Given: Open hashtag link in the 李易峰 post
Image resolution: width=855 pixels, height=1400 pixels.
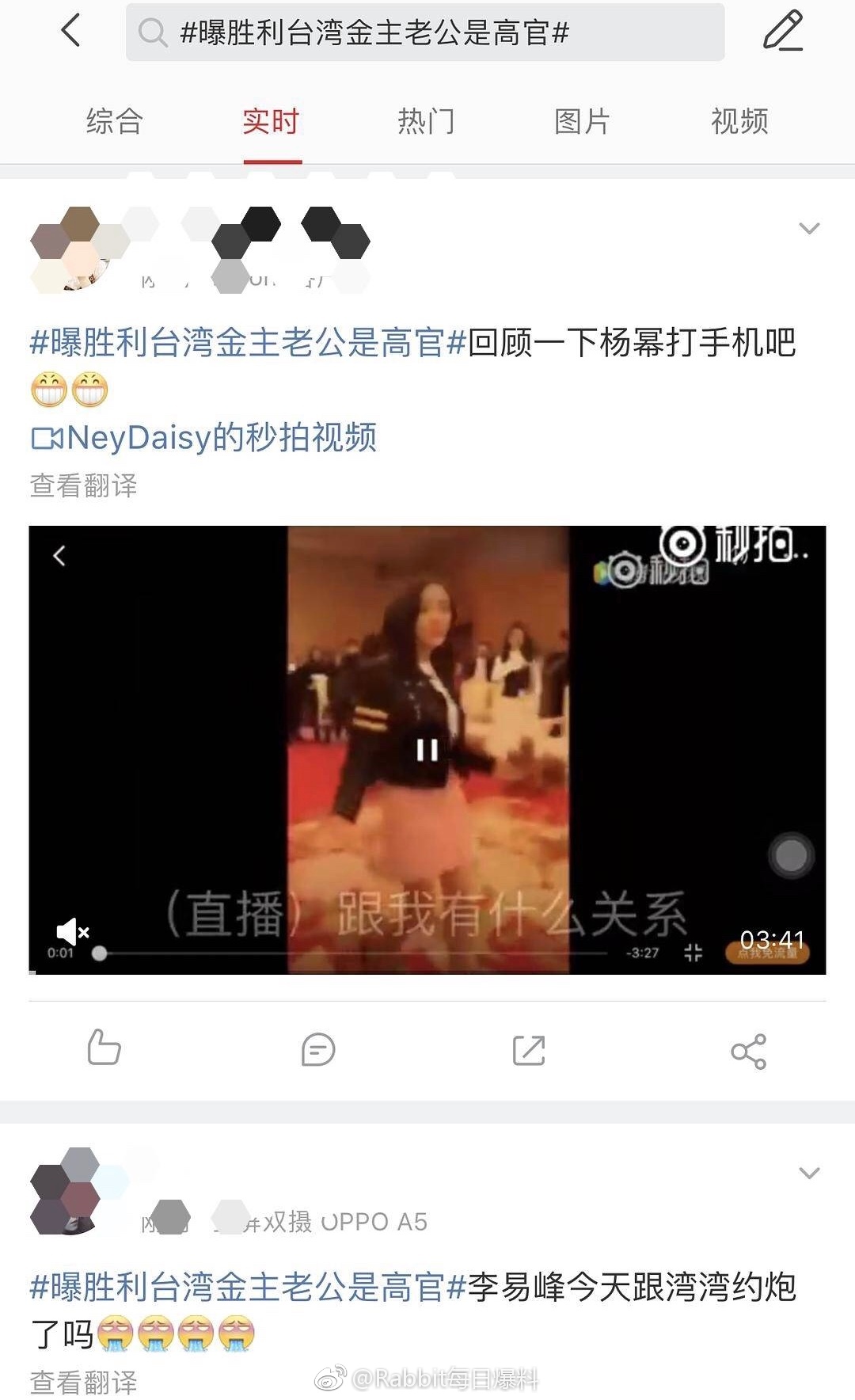Looking at the screenshot, I should [x=248, y=1287].
